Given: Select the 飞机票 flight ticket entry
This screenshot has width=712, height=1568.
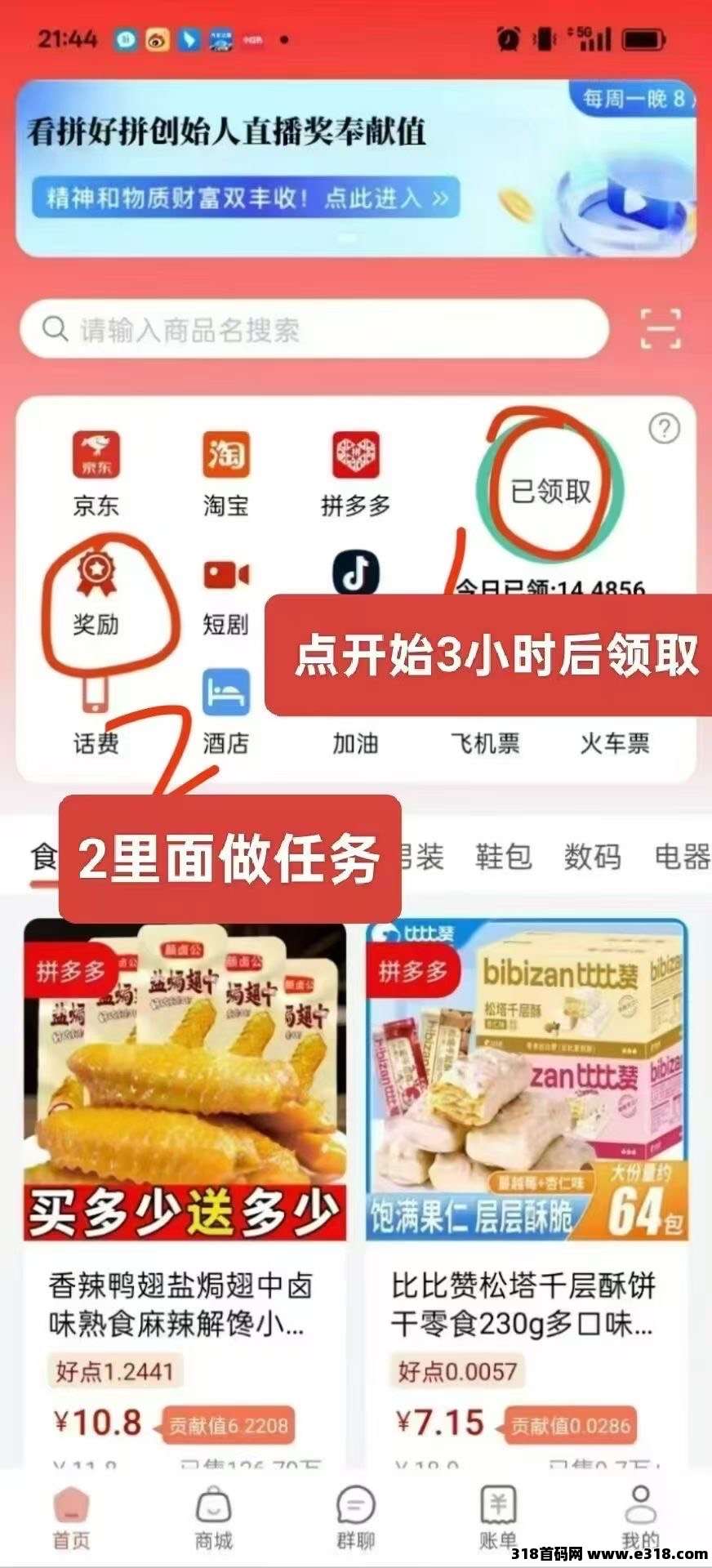Looking at the screenshot, I should 485,742.
